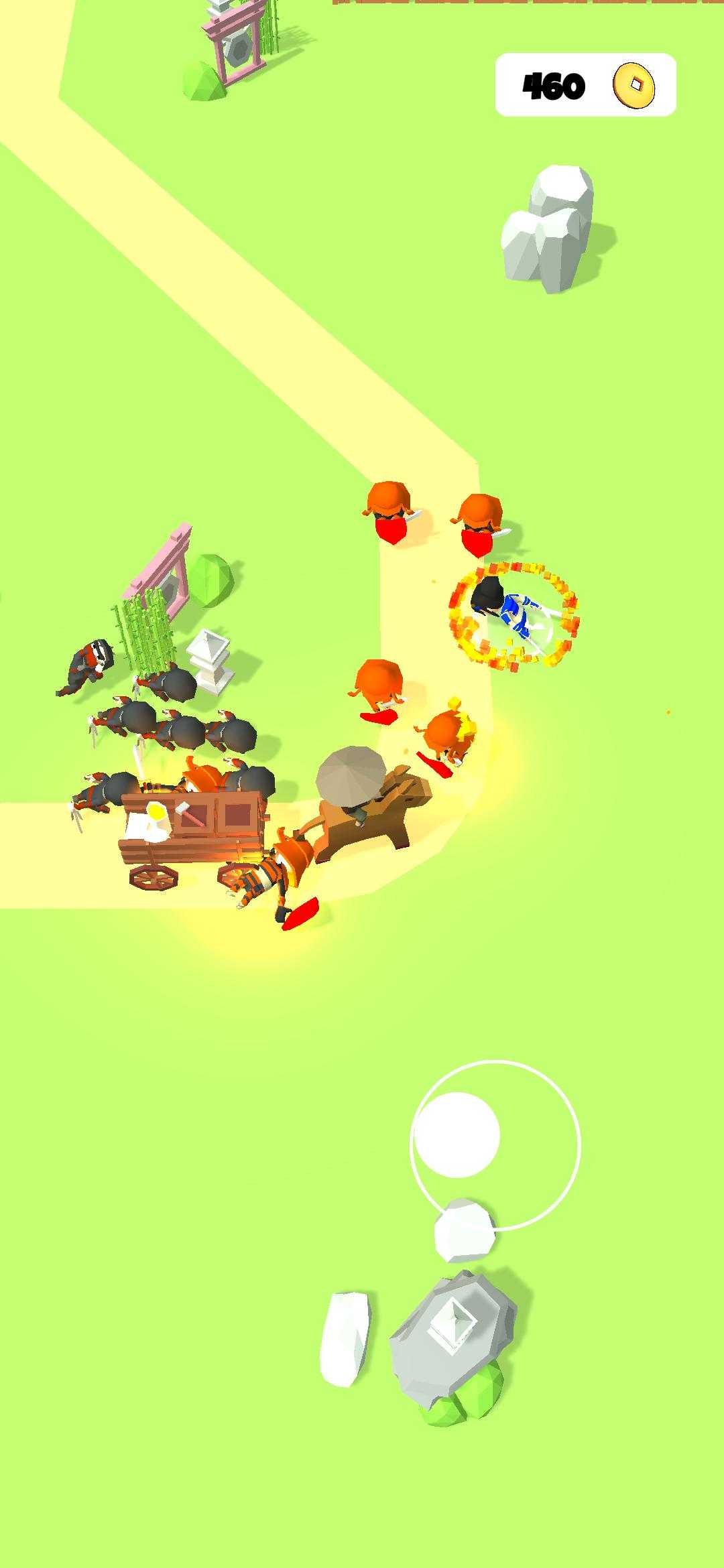The height and width of the screenshot is (1568, 724).
Task: Tap the virtual joystick thumb knob
Action: pos(457,1134)
